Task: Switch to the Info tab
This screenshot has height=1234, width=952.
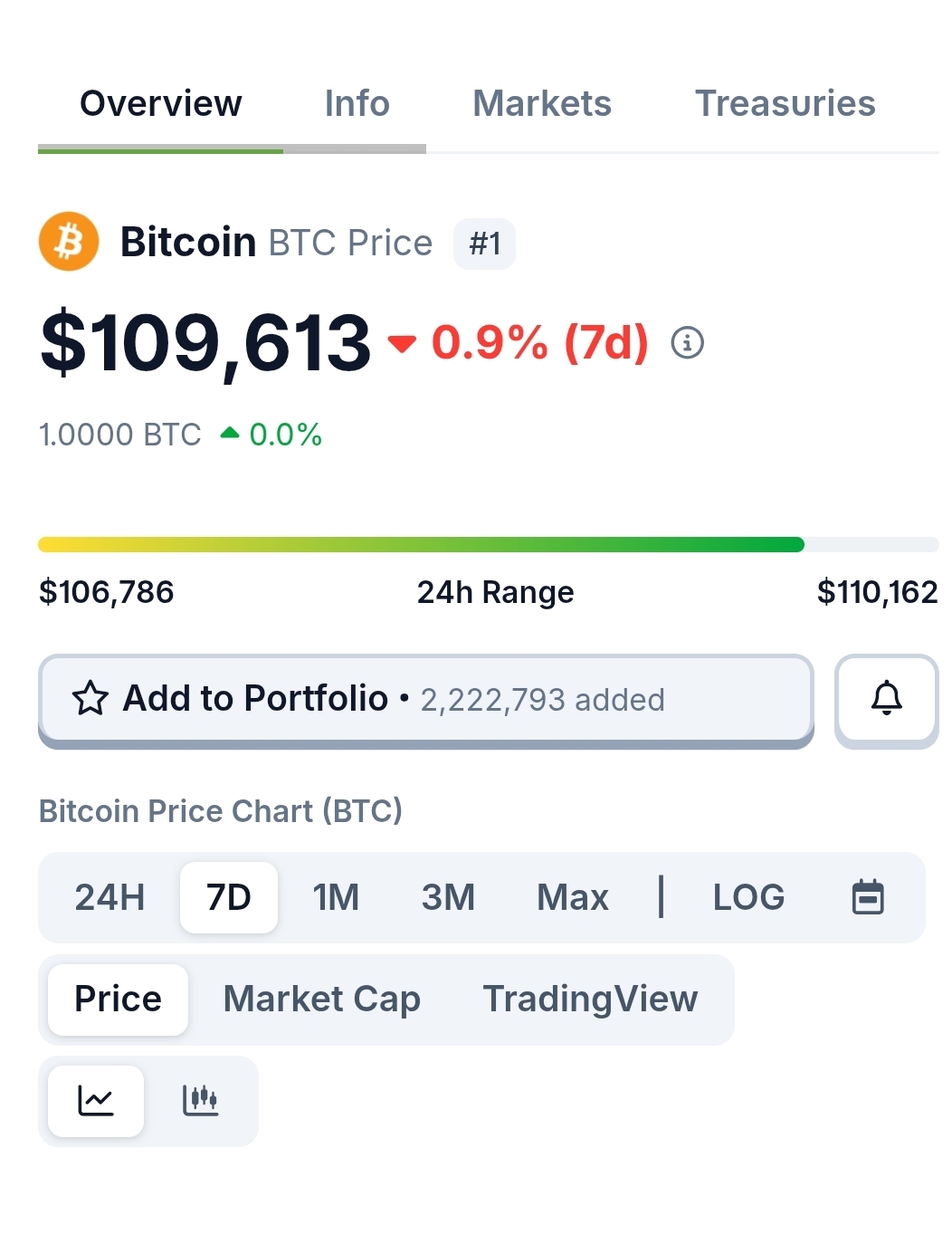Action: point(357,103)
